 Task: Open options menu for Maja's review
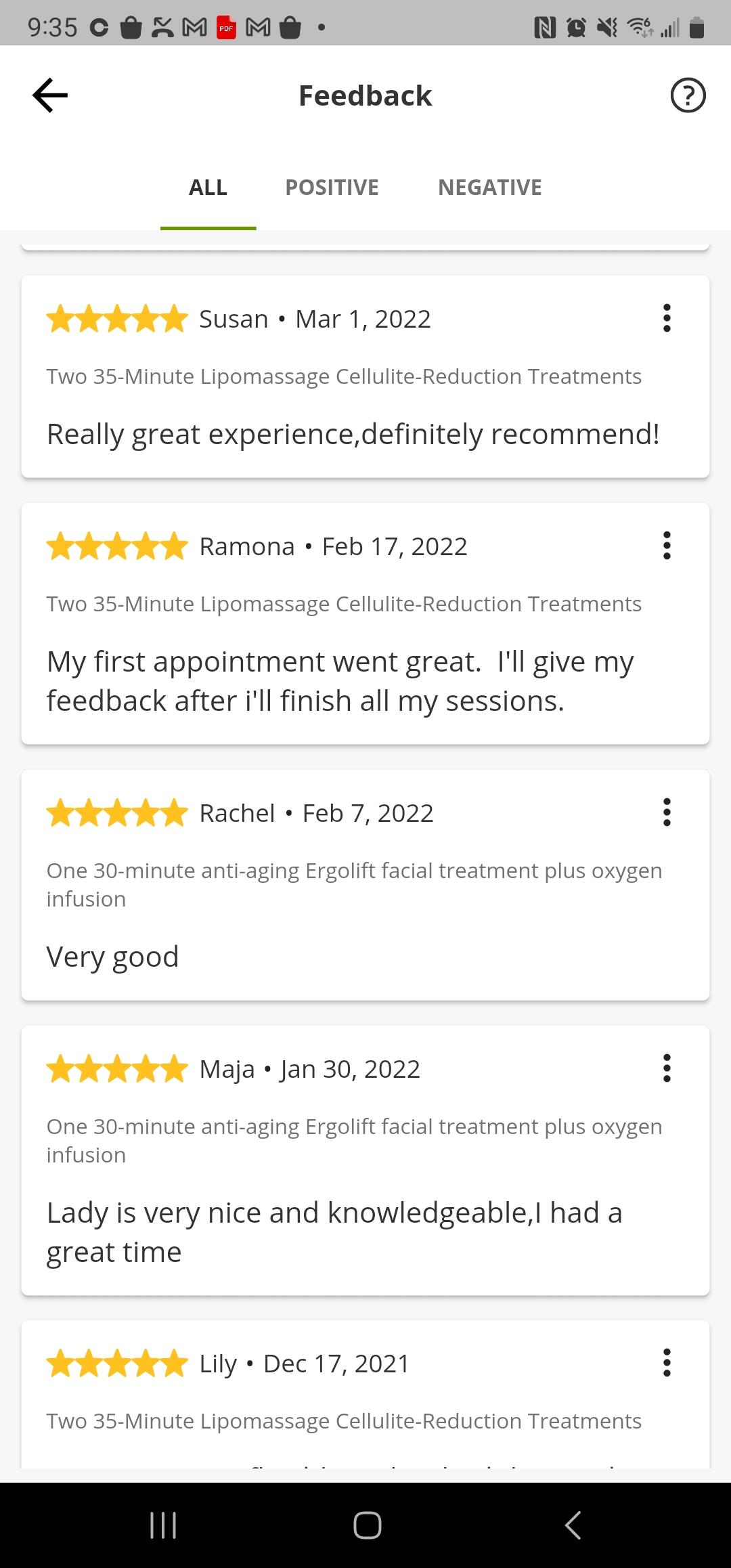(x=667, y=1068)
